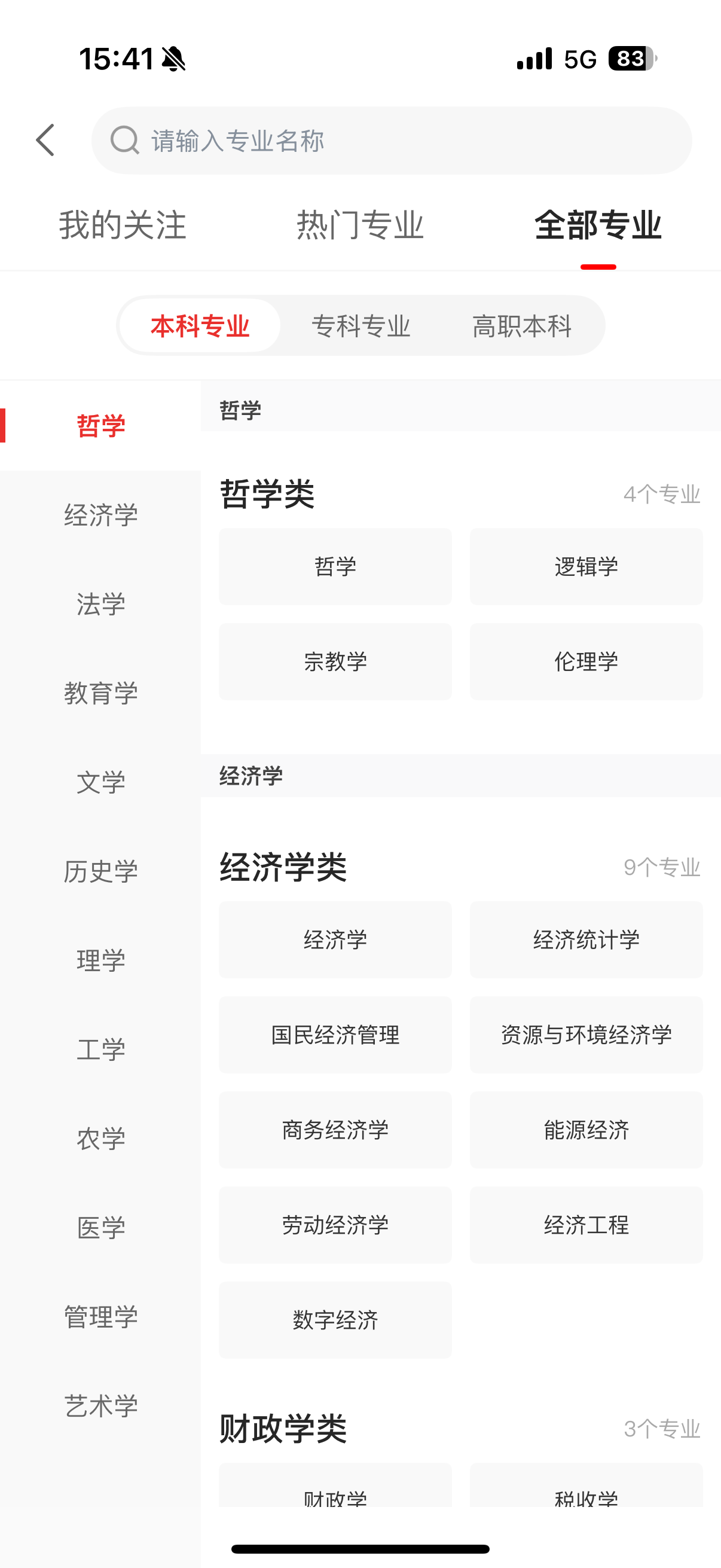View the 资源与环境经济学 major

[x=586, y=1035]
